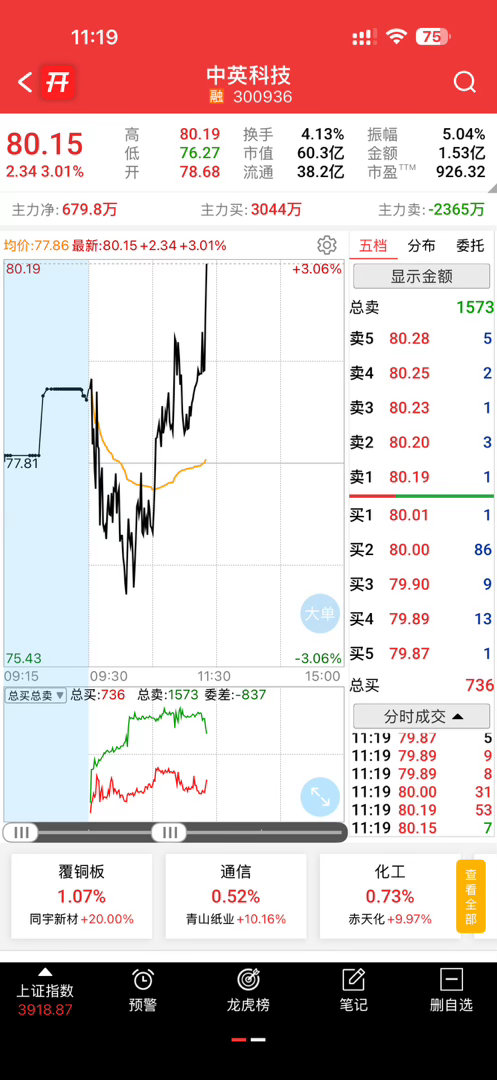The width and height of the screenshot is (497, 1080).
Task: Tap 查看全部 to view all sectors
Action: (471, 896)
